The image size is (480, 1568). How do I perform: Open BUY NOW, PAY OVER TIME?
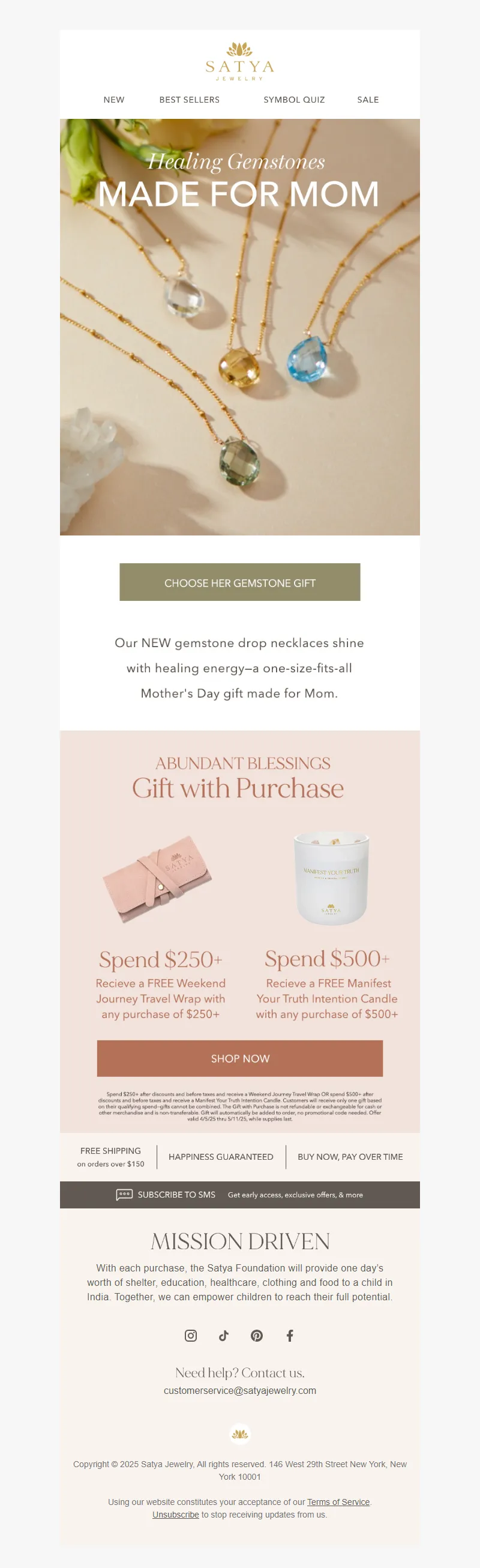(x=350, y=1157)
